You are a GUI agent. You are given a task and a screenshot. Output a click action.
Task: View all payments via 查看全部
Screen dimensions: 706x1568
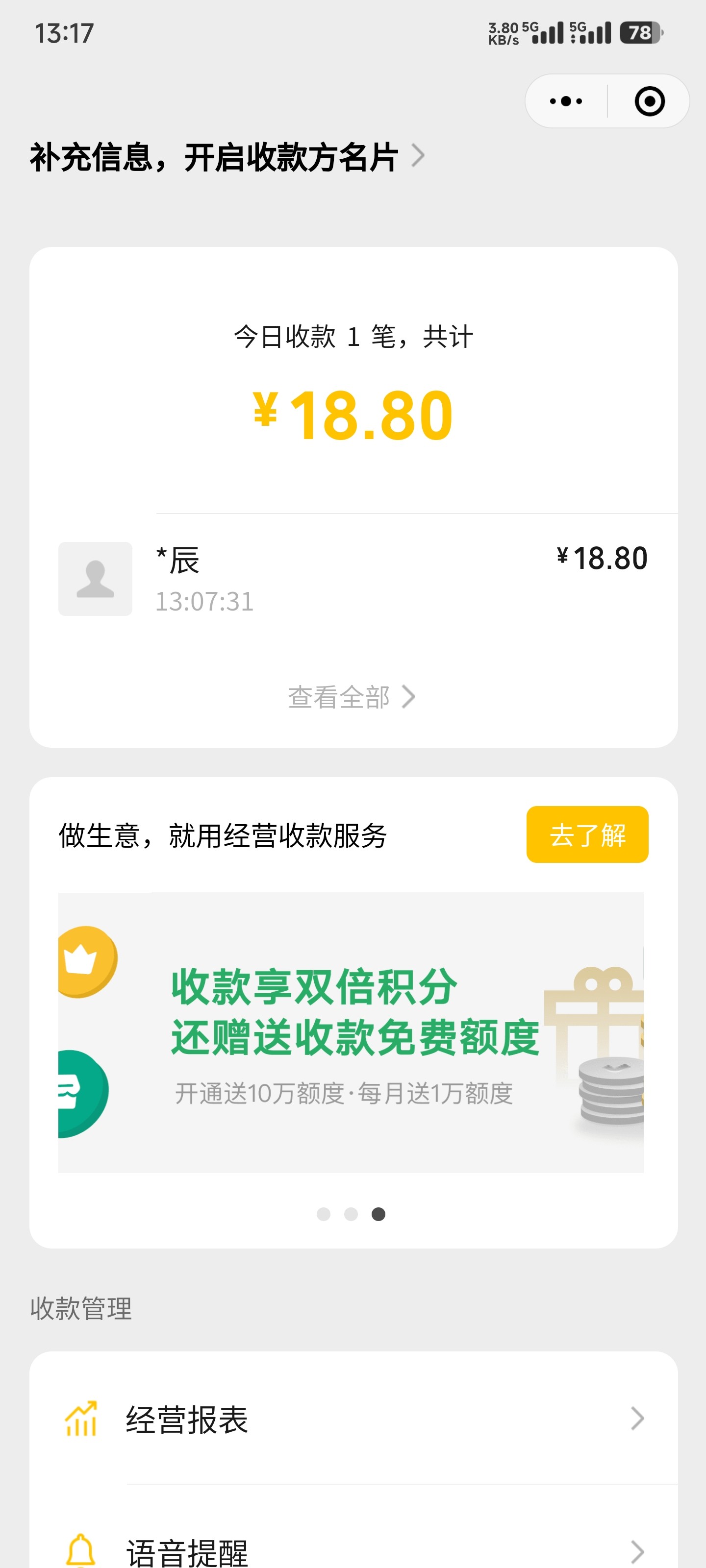[x=352, y=697]
